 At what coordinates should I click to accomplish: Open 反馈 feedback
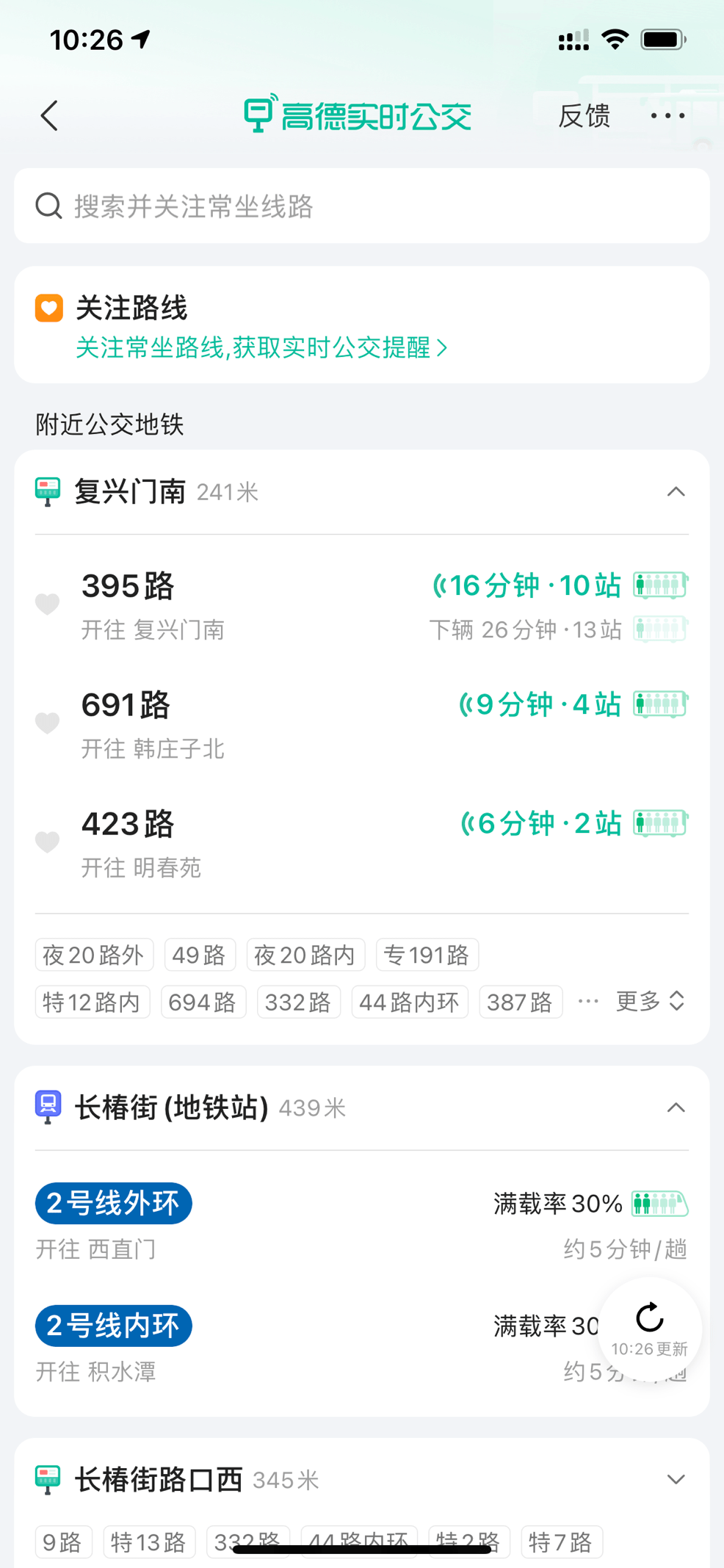click(x=584, y=116)
